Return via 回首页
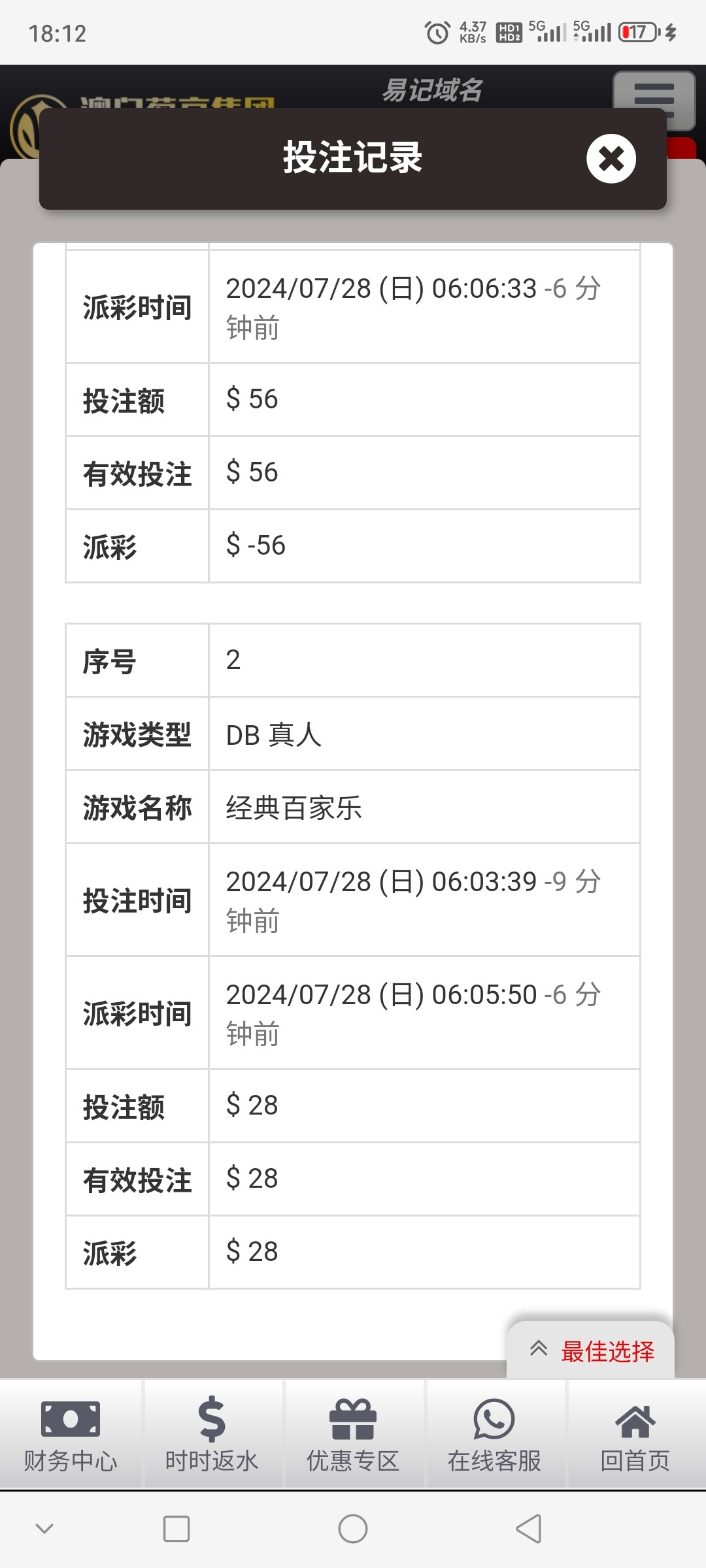The width and height of the screenshot is (706, 1568). click(635, 1435)
